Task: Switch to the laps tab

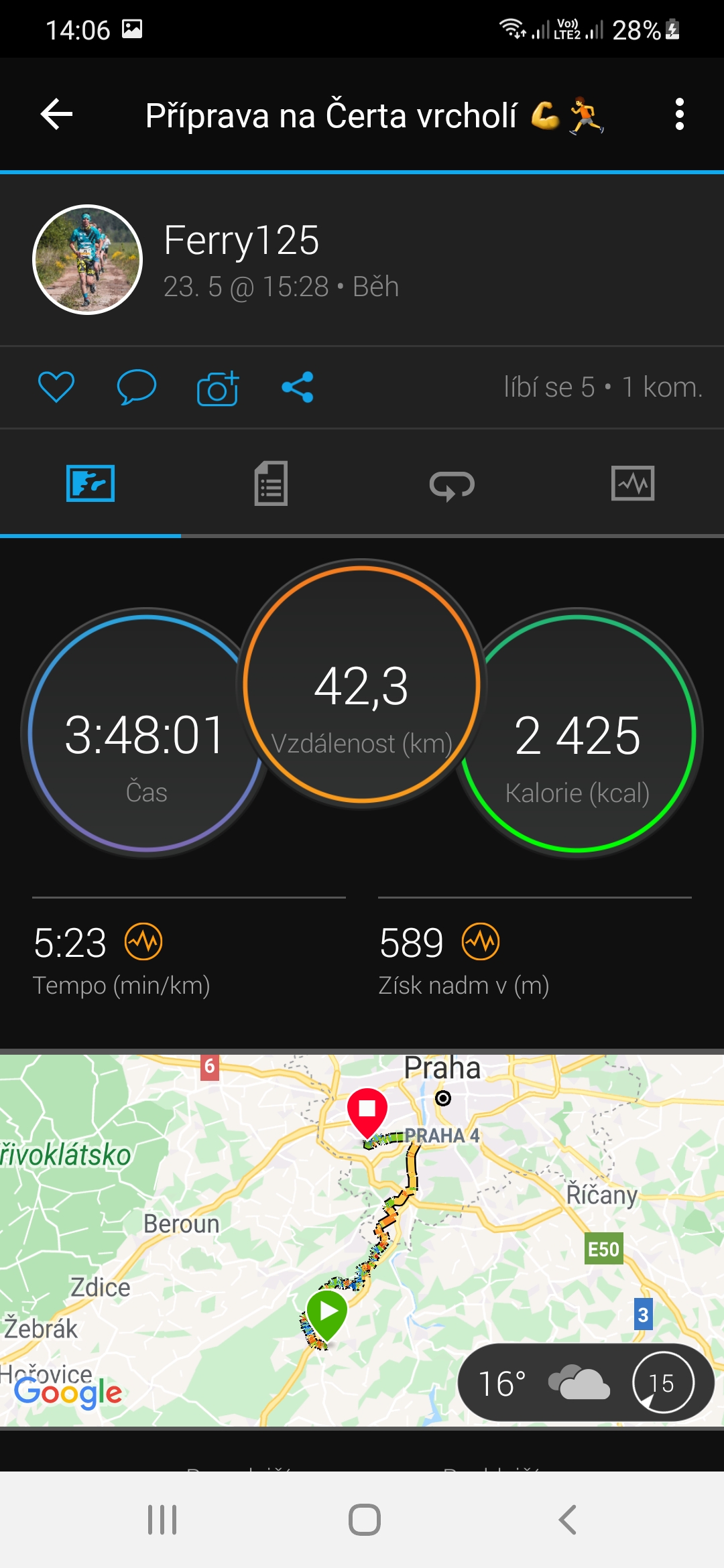Action: [452, 484]
